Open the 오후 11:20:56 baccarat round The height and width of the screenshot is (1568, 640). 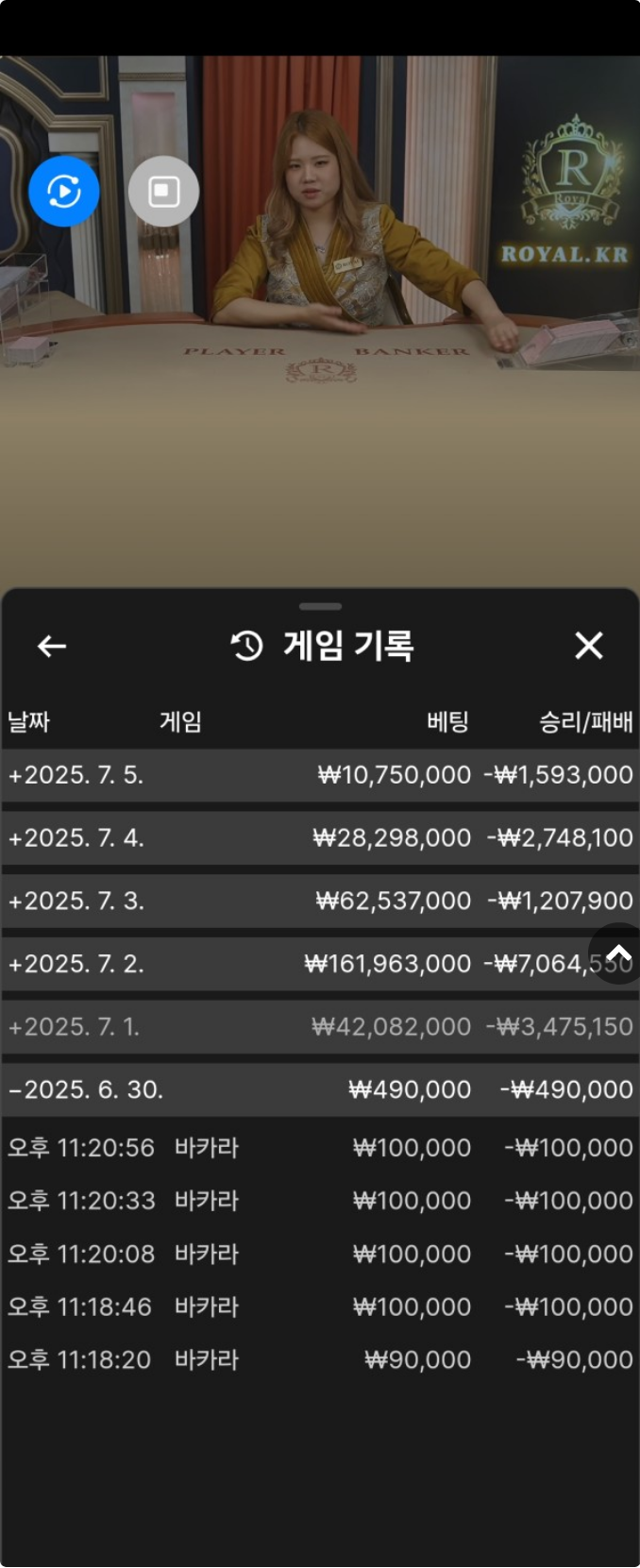[x=319, y=1148]
